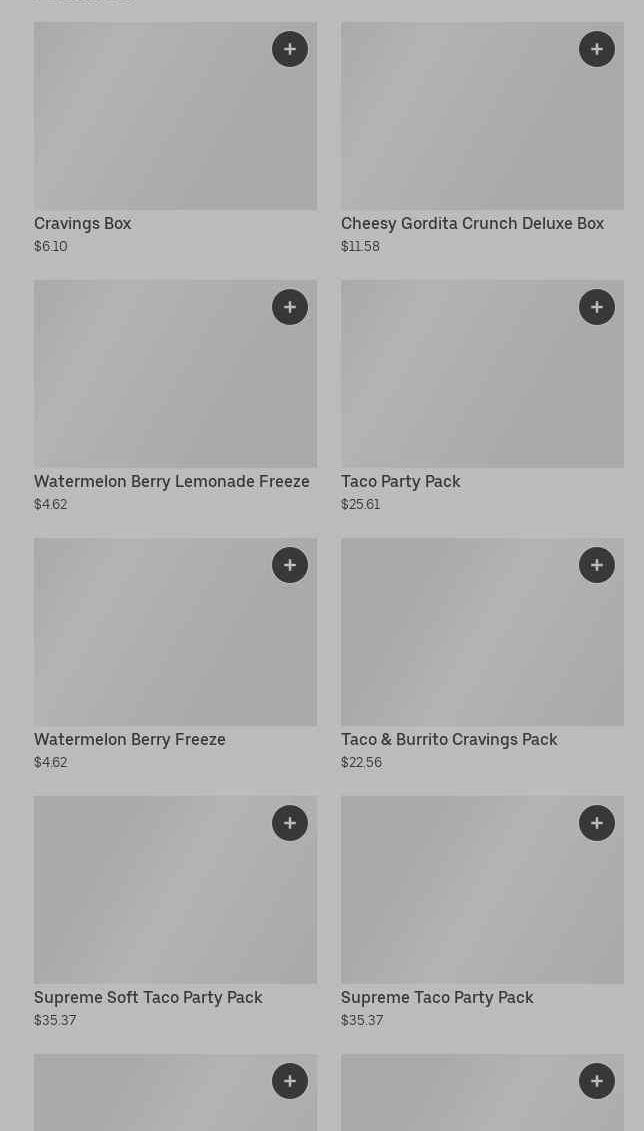
Task: Add Supreme Taco Party Pack to order
Action: [597, 823]
